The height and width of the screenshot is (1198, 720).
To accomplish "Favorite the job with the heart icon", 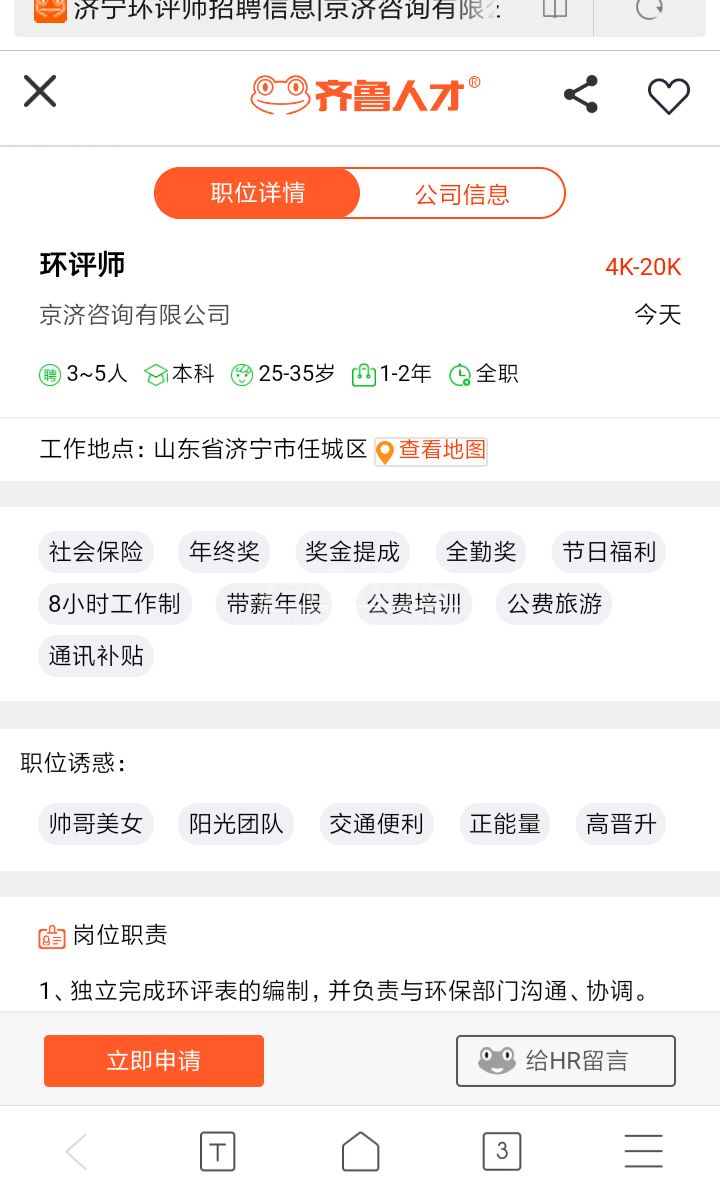I will (x=668, y=95).
